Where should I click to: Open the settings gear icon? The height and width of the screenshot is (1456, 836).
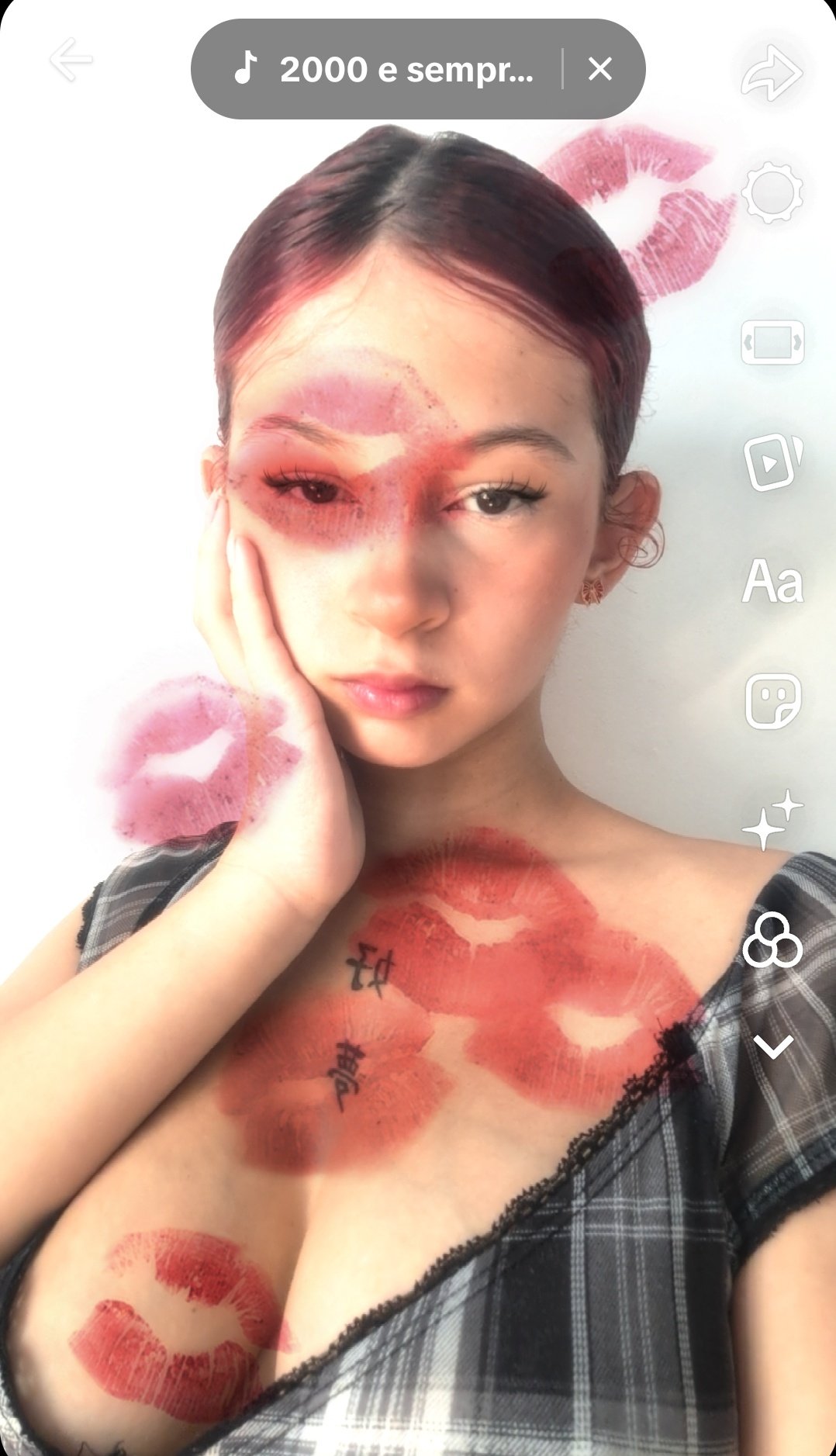772,192
